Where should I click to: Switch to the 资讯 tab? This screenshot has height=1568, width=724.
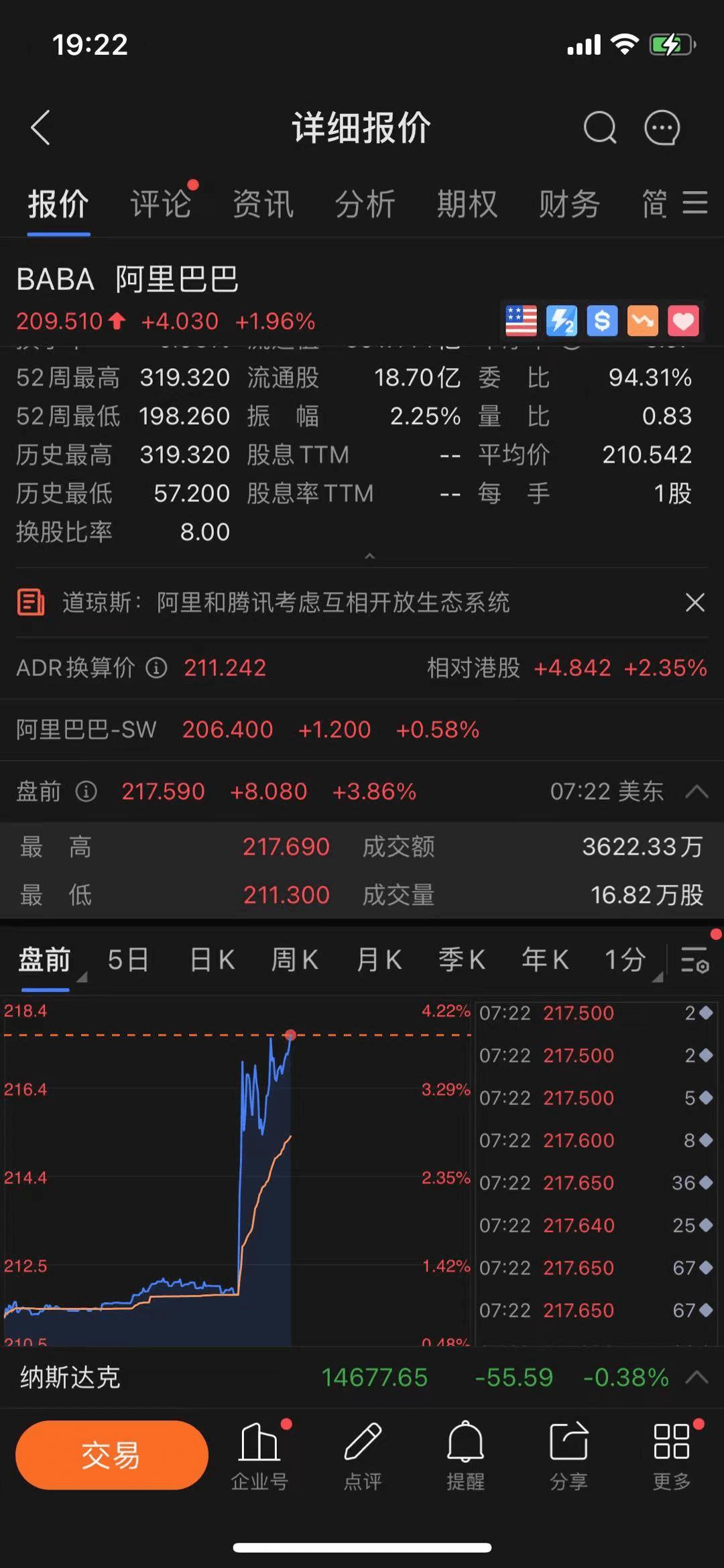coord(263,204)
